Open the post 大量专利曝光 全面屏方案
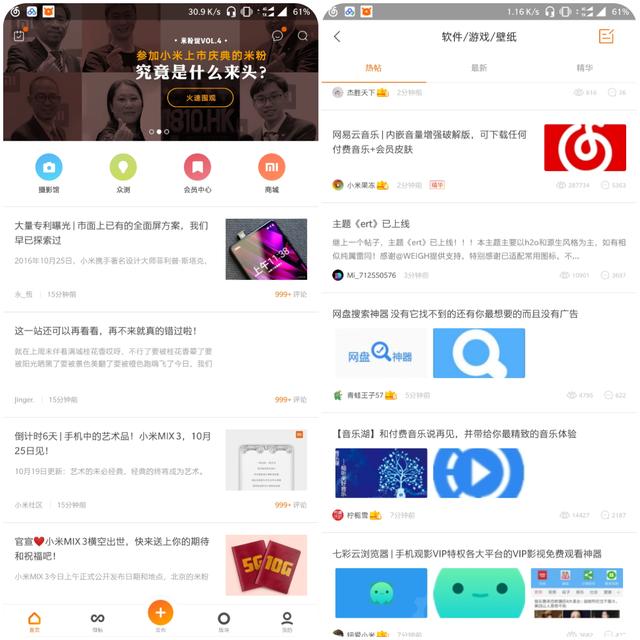This screenshot has height=640, width=640. tap(112, 233)
